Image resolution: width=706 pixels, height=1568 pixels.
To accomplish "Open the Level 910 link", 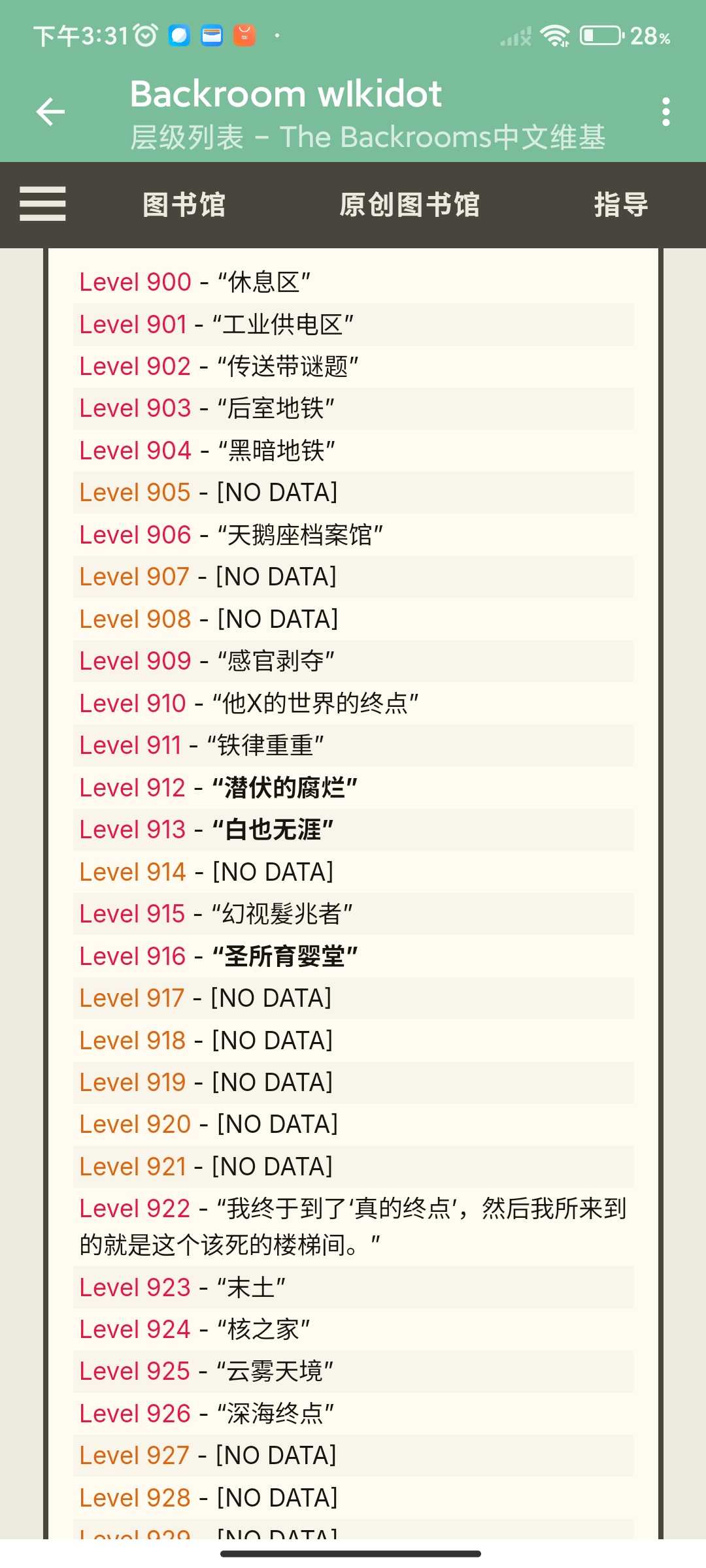I will point(133,704).
